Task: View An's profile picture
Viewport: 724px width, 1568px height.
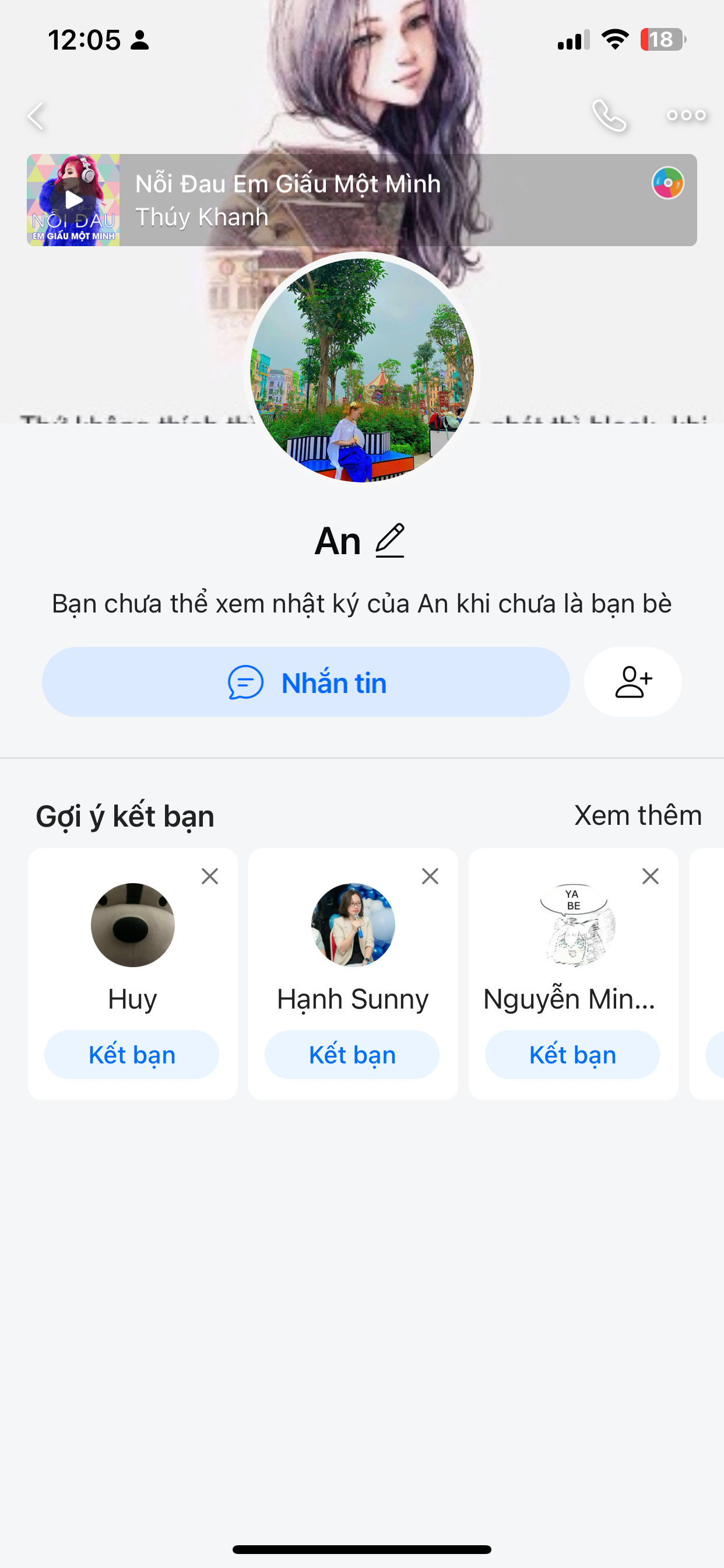Action: coord(362,369)
